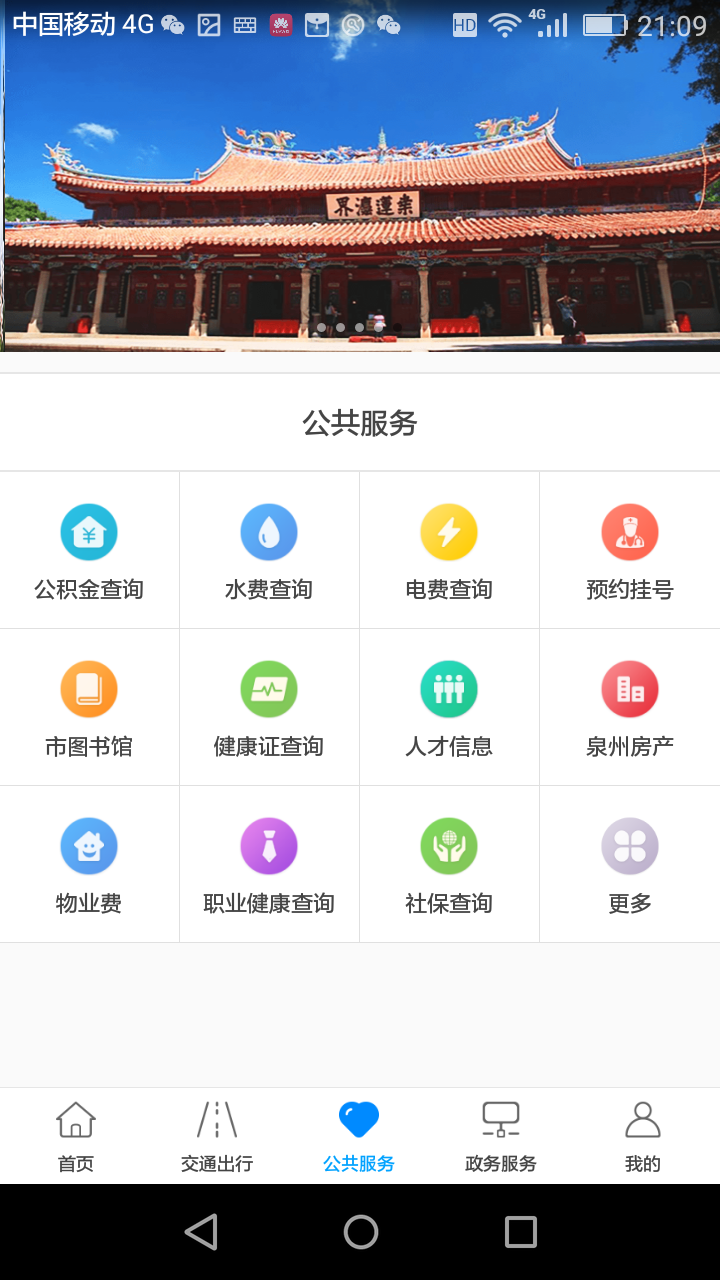Tap the 职业健康查询 purple tie icon

[269, 846]
